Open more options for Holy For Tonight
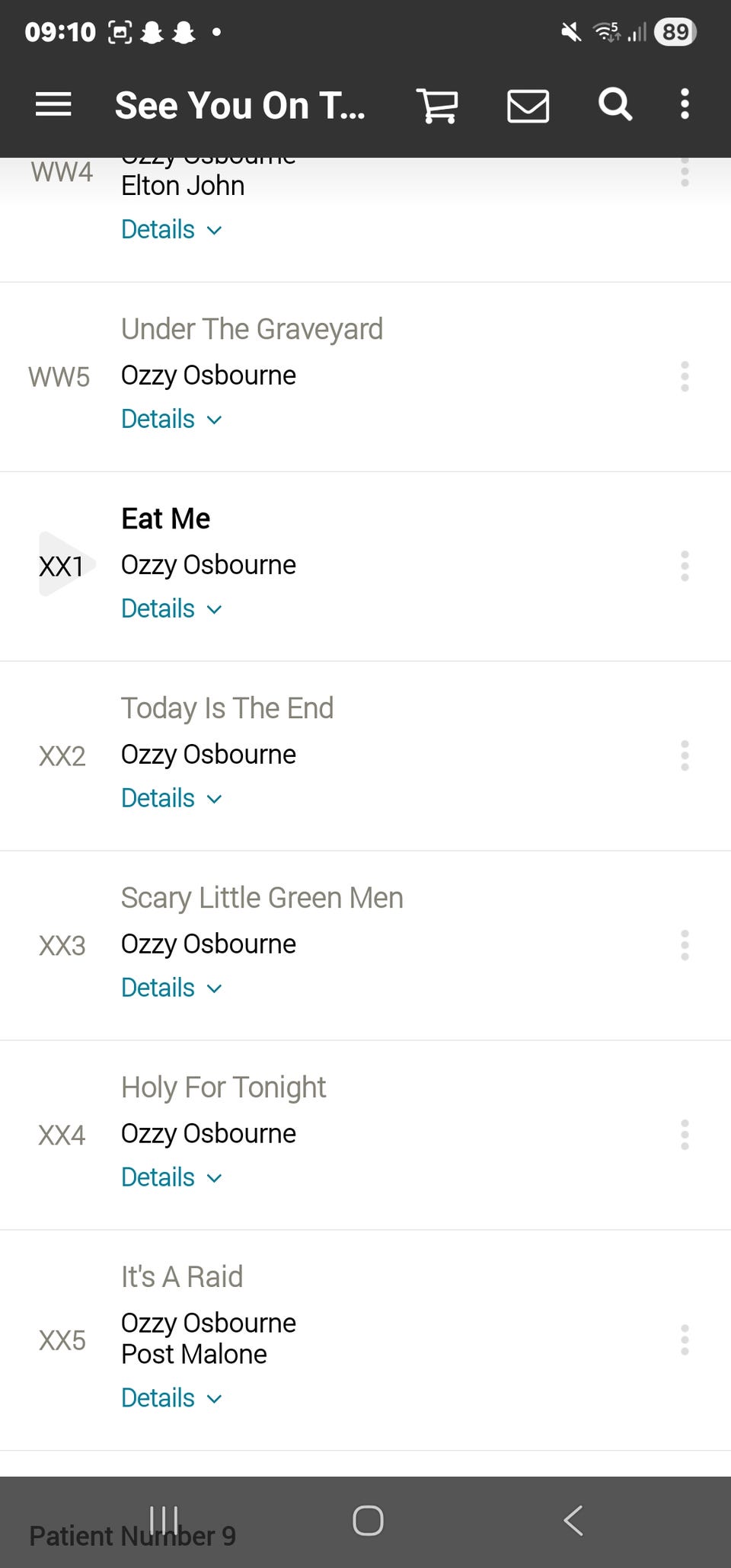Viewport: 731px width, 1568px height. 685,1135
